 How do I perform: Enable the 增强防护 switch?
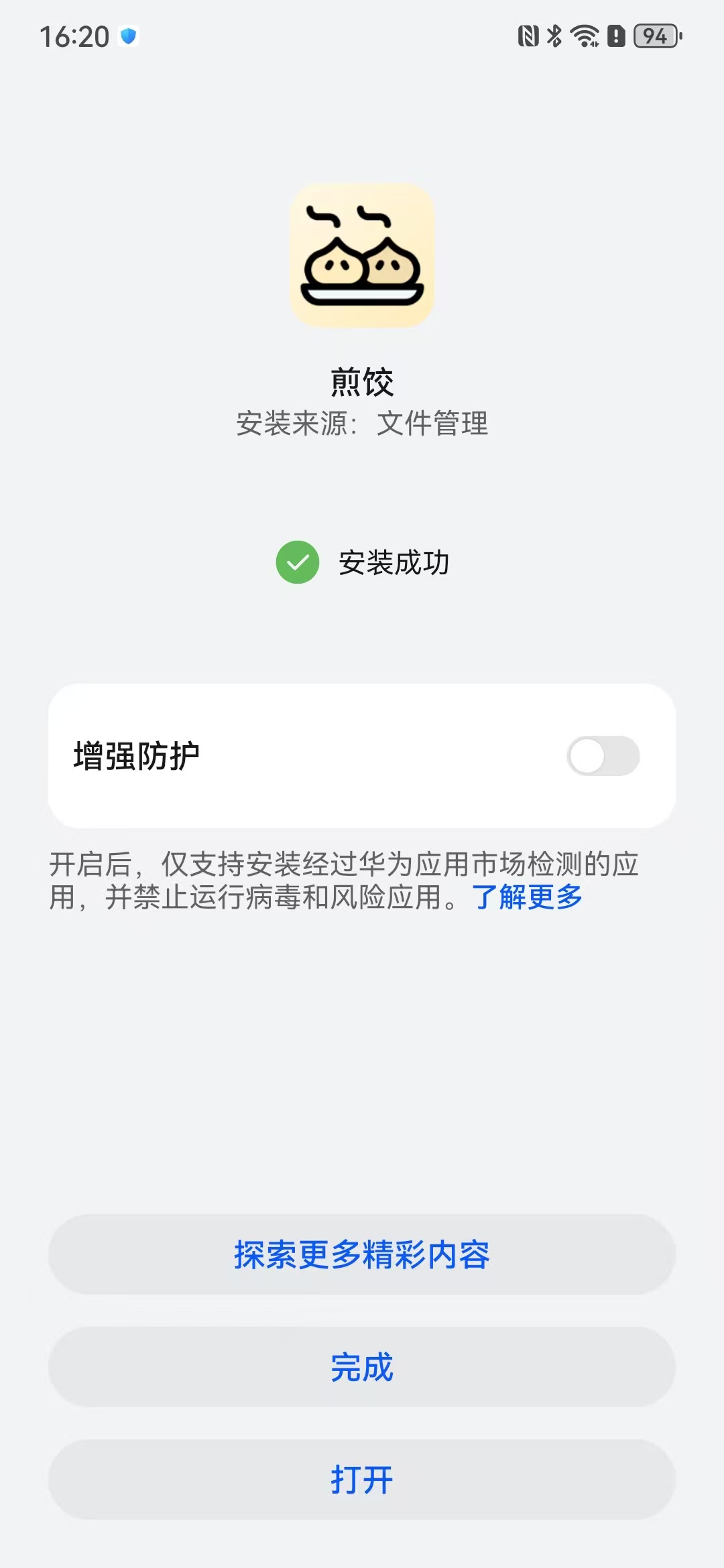click(x=603, y=756)
